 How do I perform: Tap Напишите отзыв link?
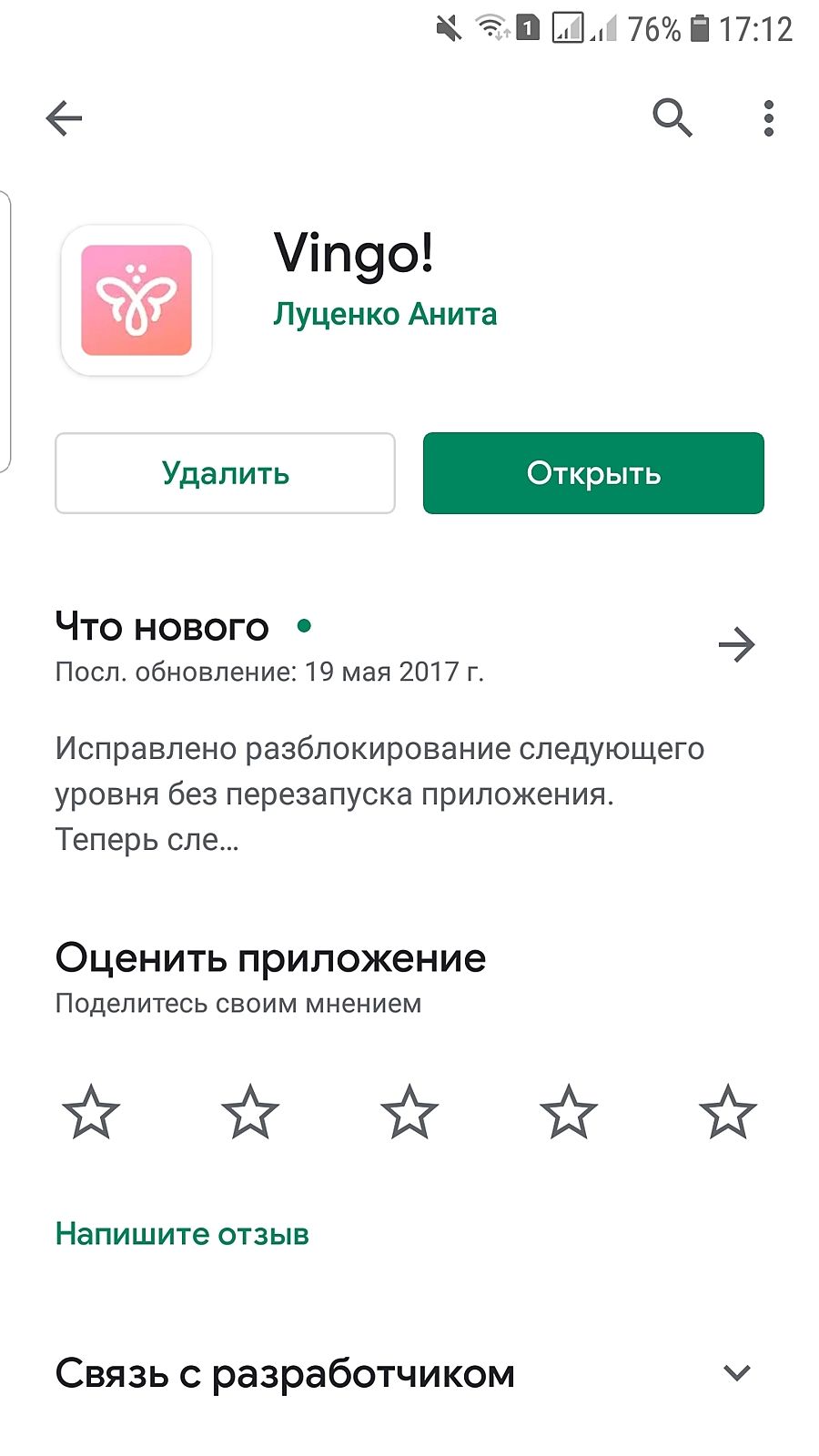point(182,1234)
